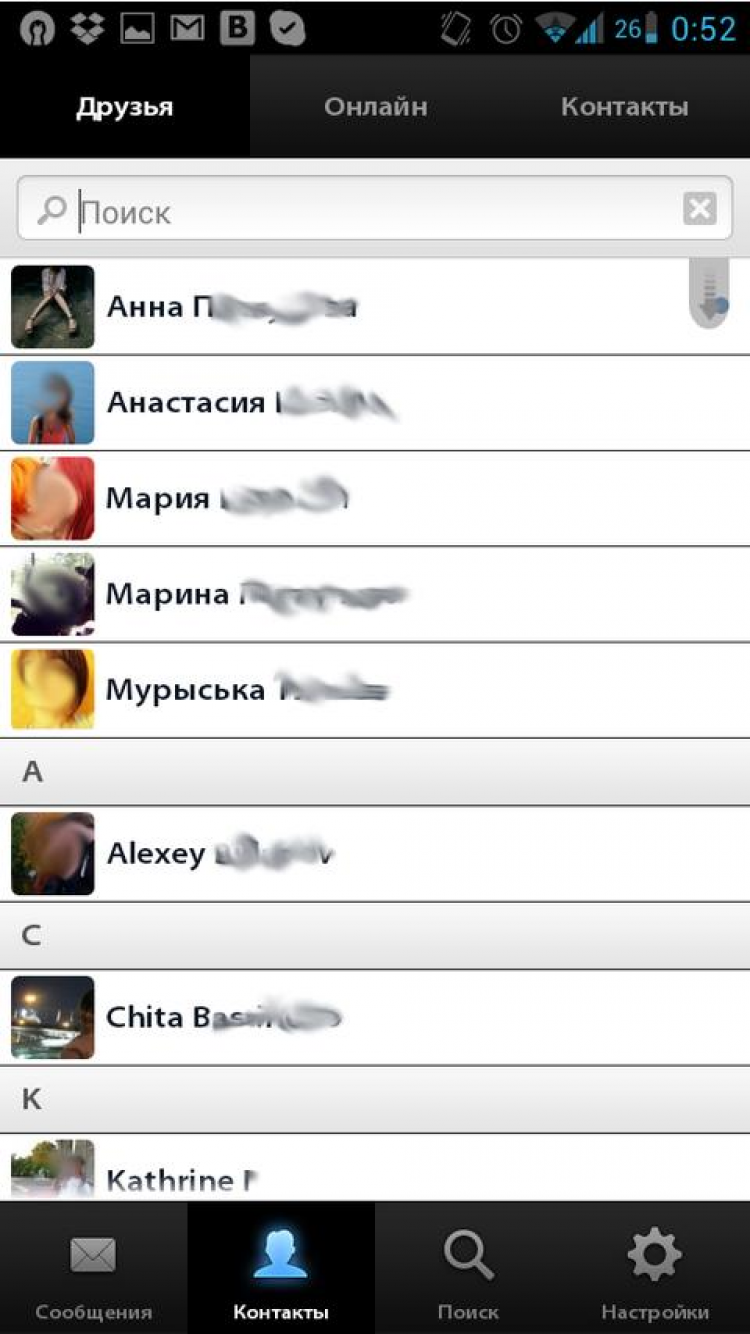Tap Контакты in the bottom bar
750x1334 pixels.
click(281, 1271)
